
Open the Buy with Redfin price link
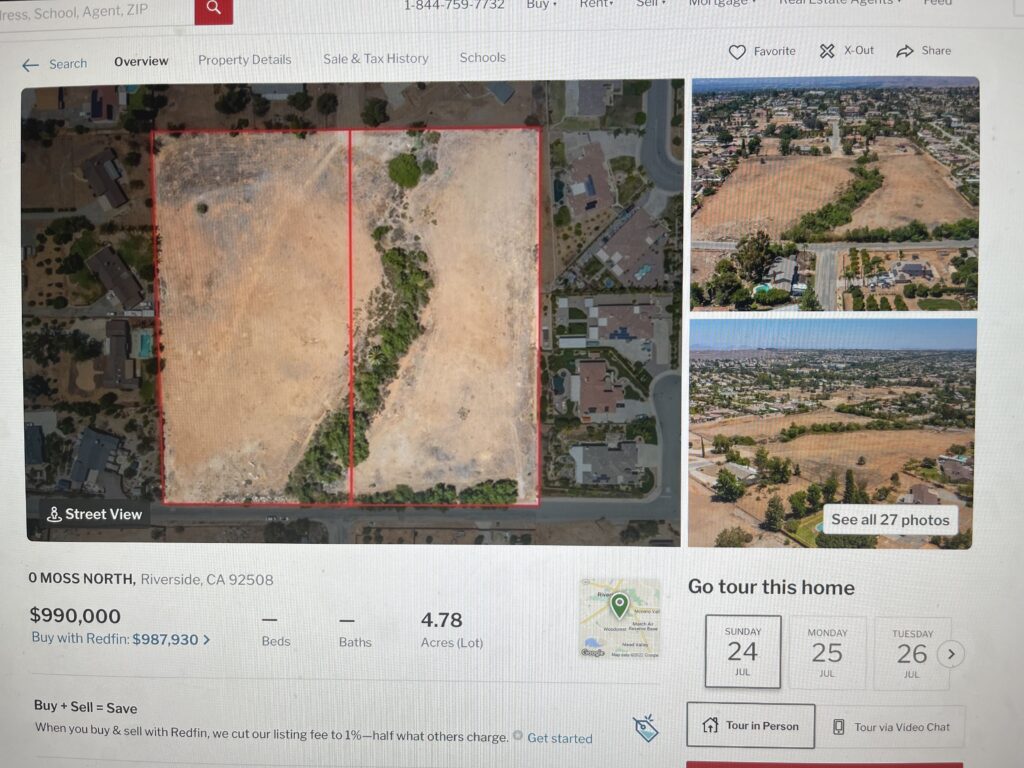121,639
